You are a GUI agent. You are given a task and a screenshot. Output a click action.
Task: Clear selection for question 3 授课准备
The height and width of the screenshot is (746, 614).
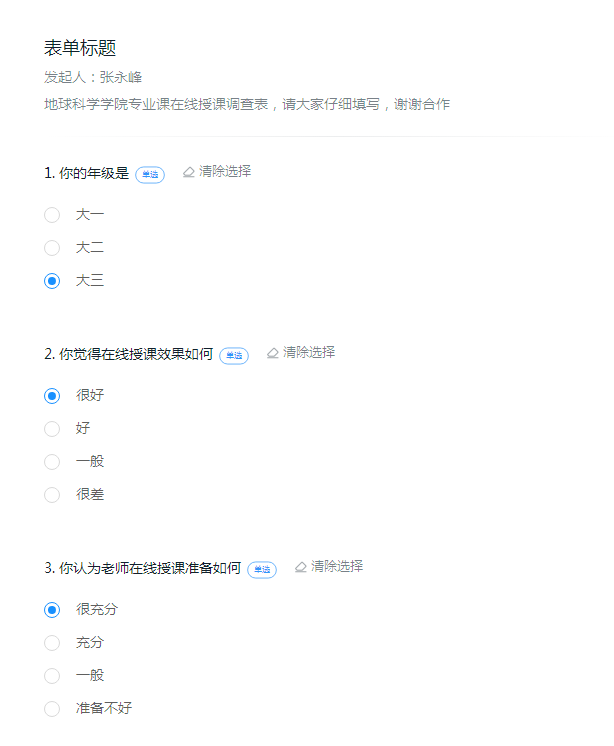point(329,566)
